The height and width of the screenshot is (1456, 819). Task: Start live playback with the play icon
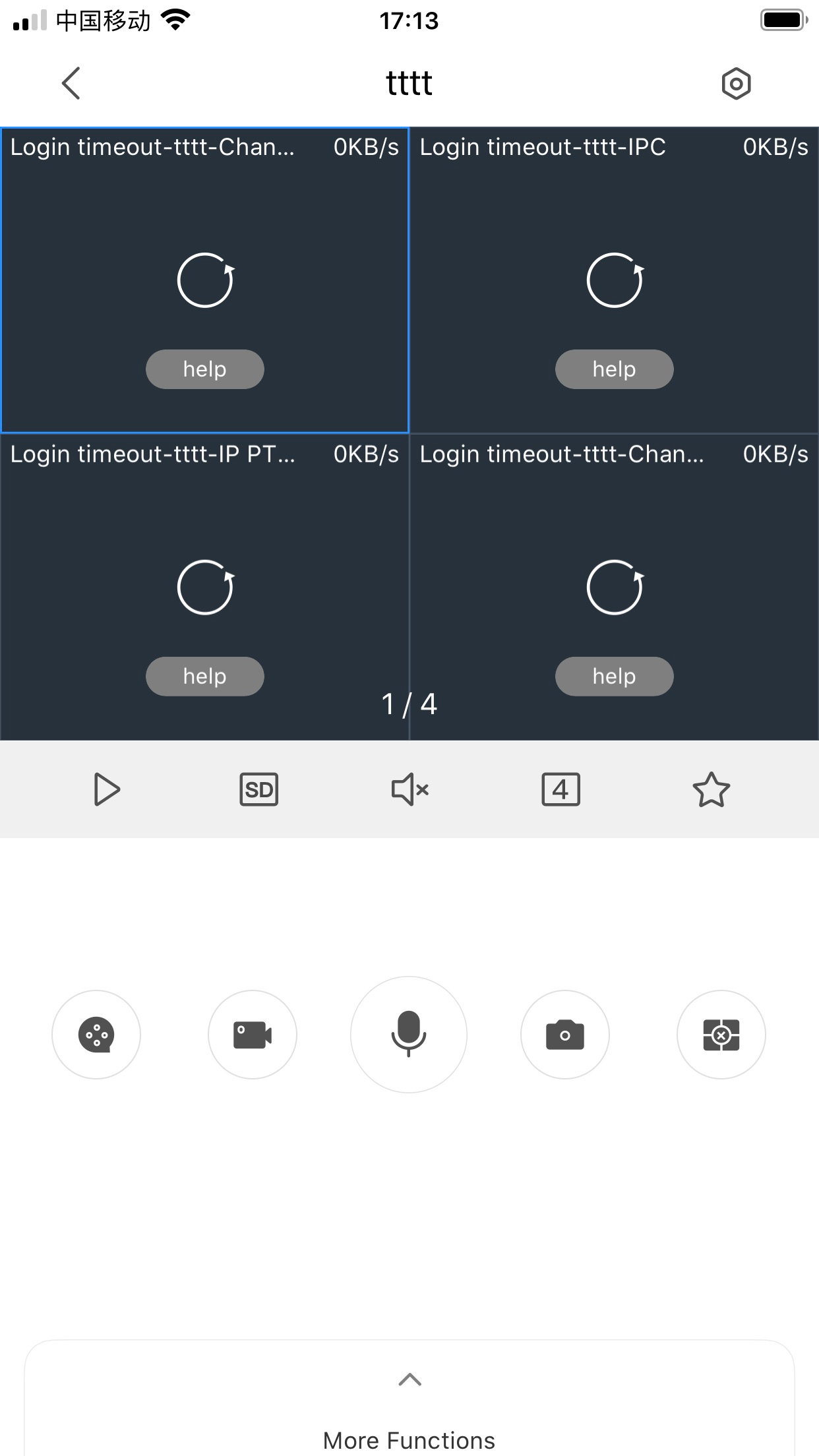click(107, 789)
